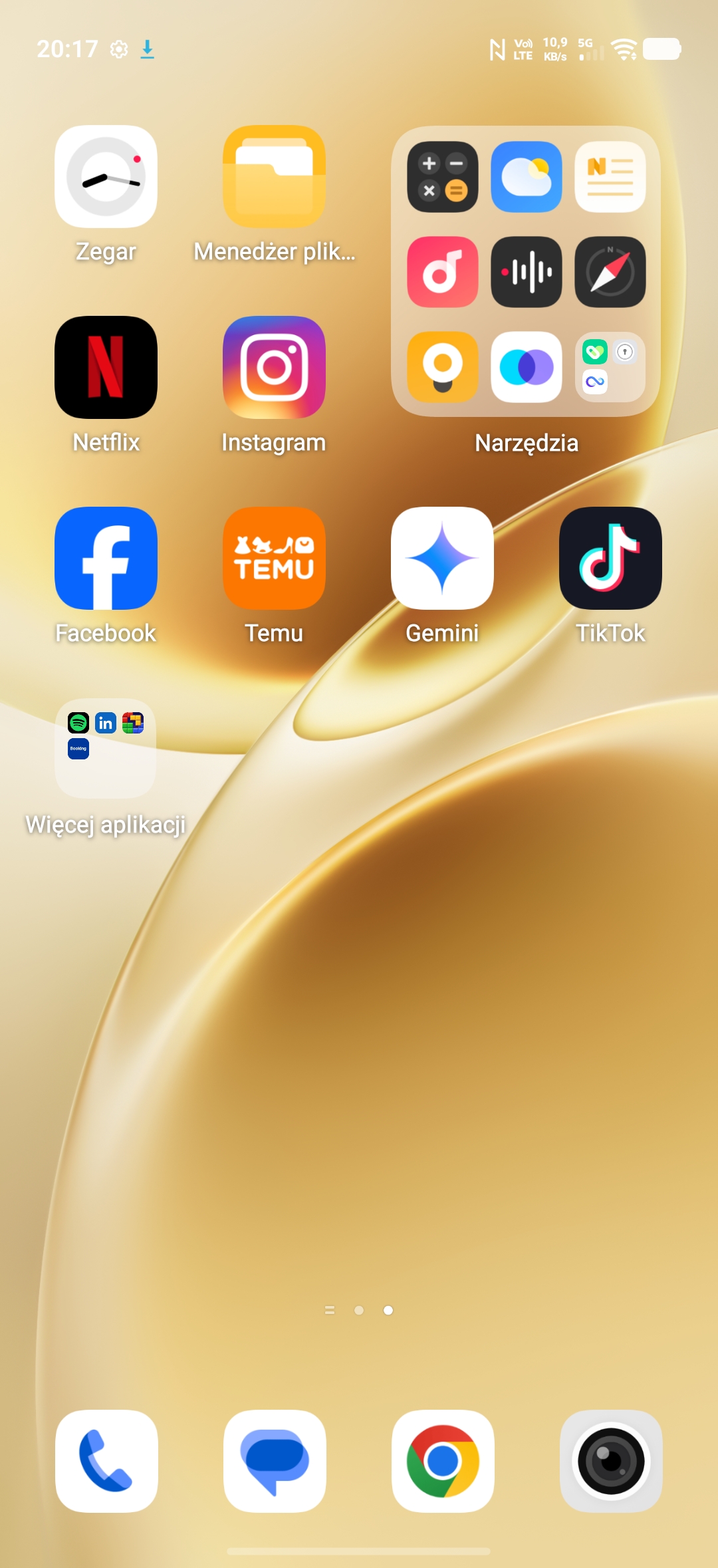Launch the music app in Narzędzia
This screenshot has width=718, height=1568.
coord(443,272)
